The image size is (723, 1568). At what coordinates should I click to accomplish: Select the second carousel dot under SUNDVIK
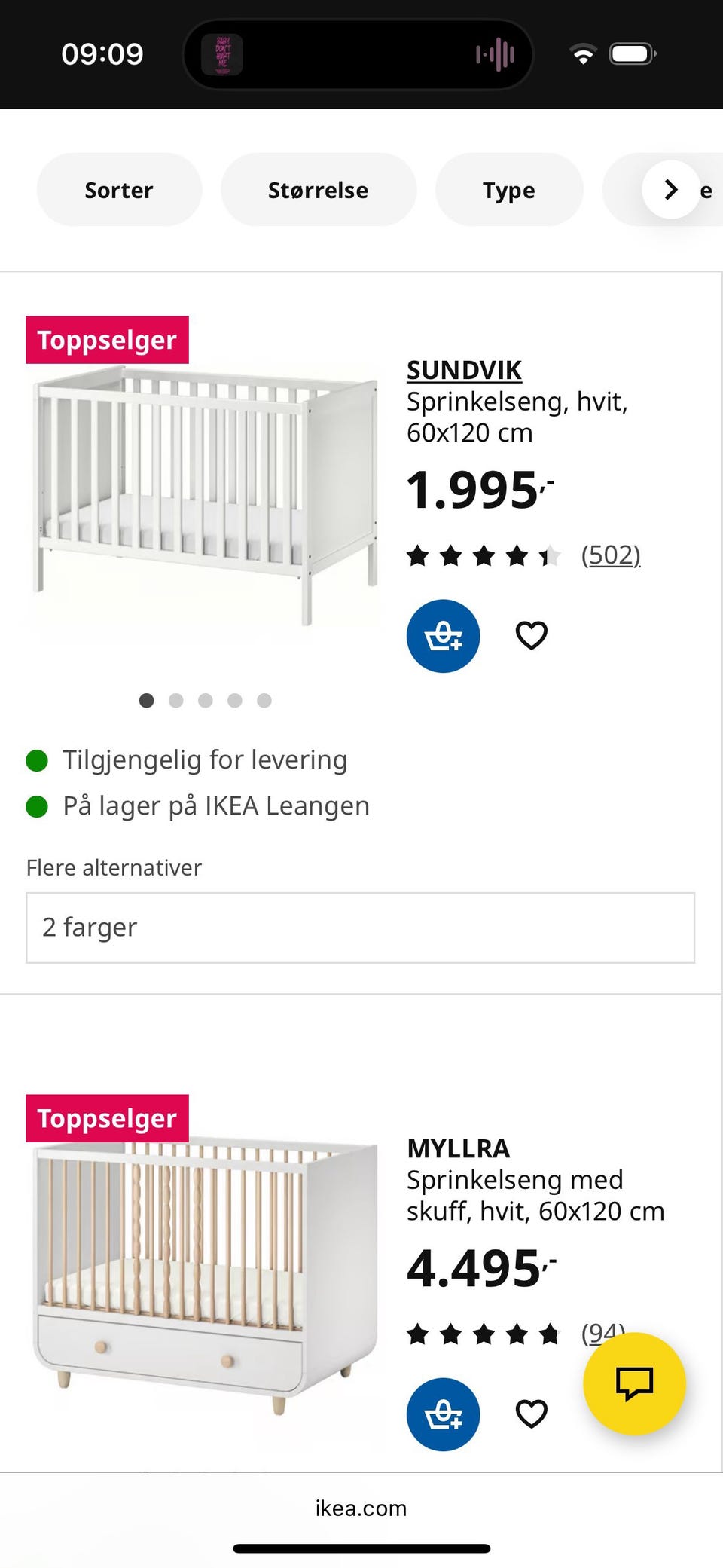coord(176,701)
